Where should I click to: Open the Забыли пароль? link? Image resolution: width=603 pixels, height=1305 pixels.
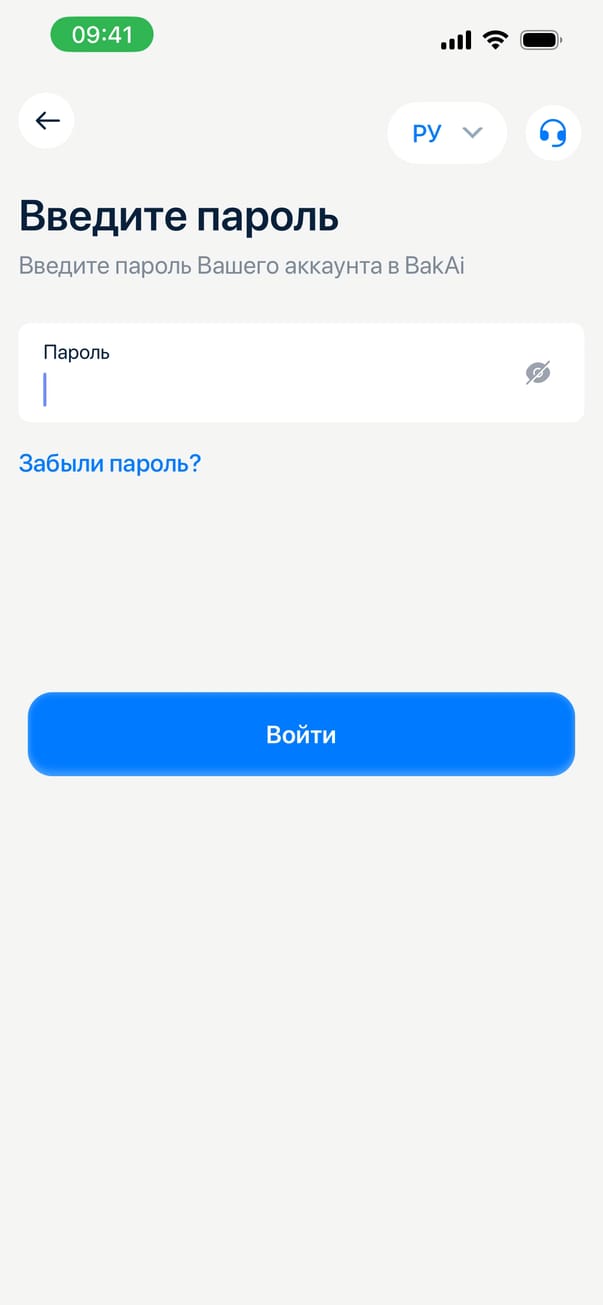[x=110, y=463]
